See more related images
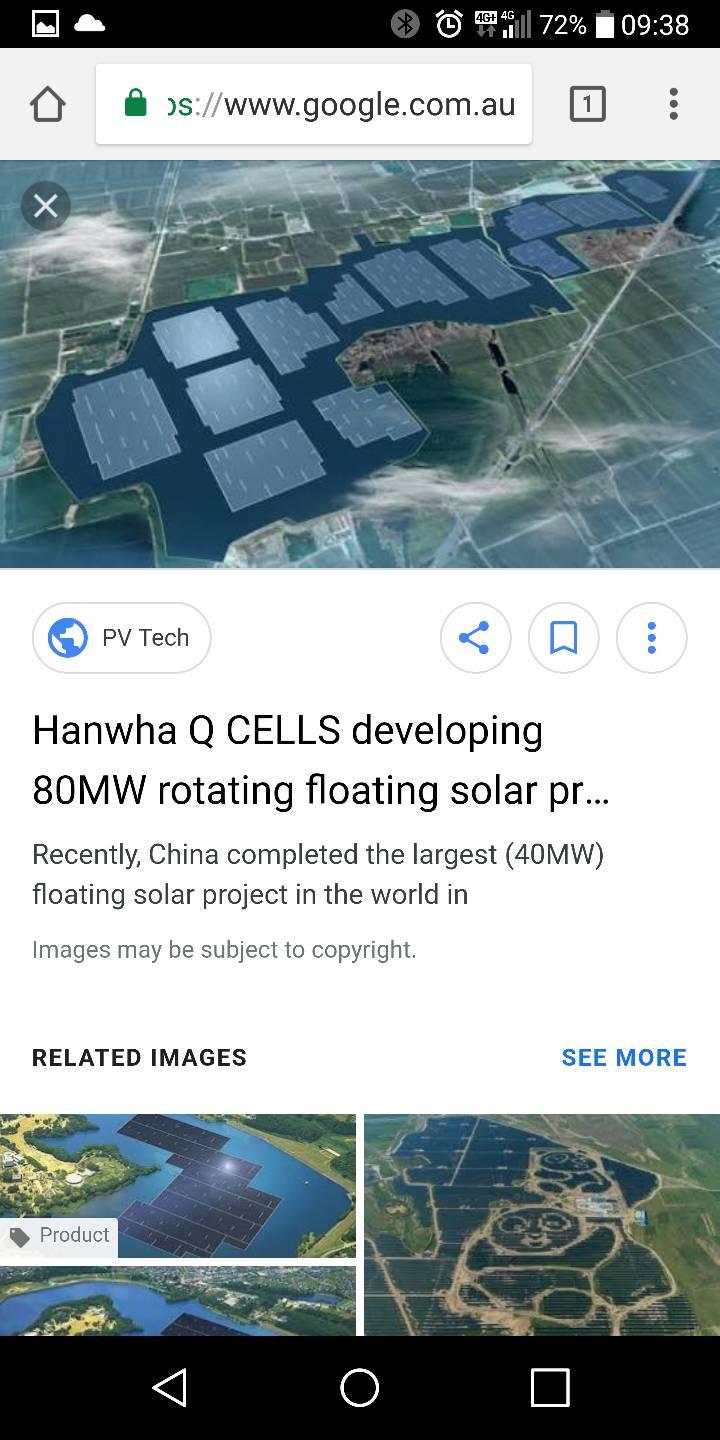720x1440 pixels. click(623, 1058)
